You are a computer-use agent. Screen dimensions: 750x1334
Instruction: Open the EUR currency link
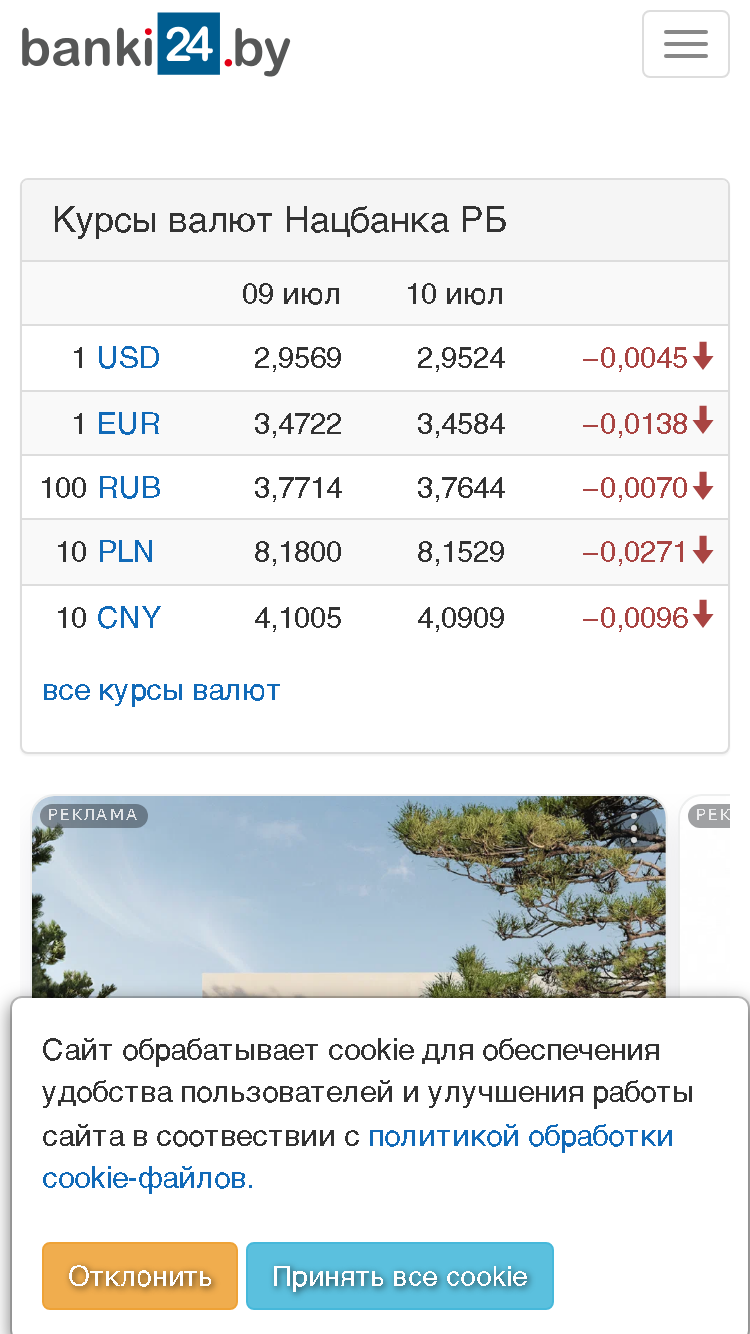point(128,423)
